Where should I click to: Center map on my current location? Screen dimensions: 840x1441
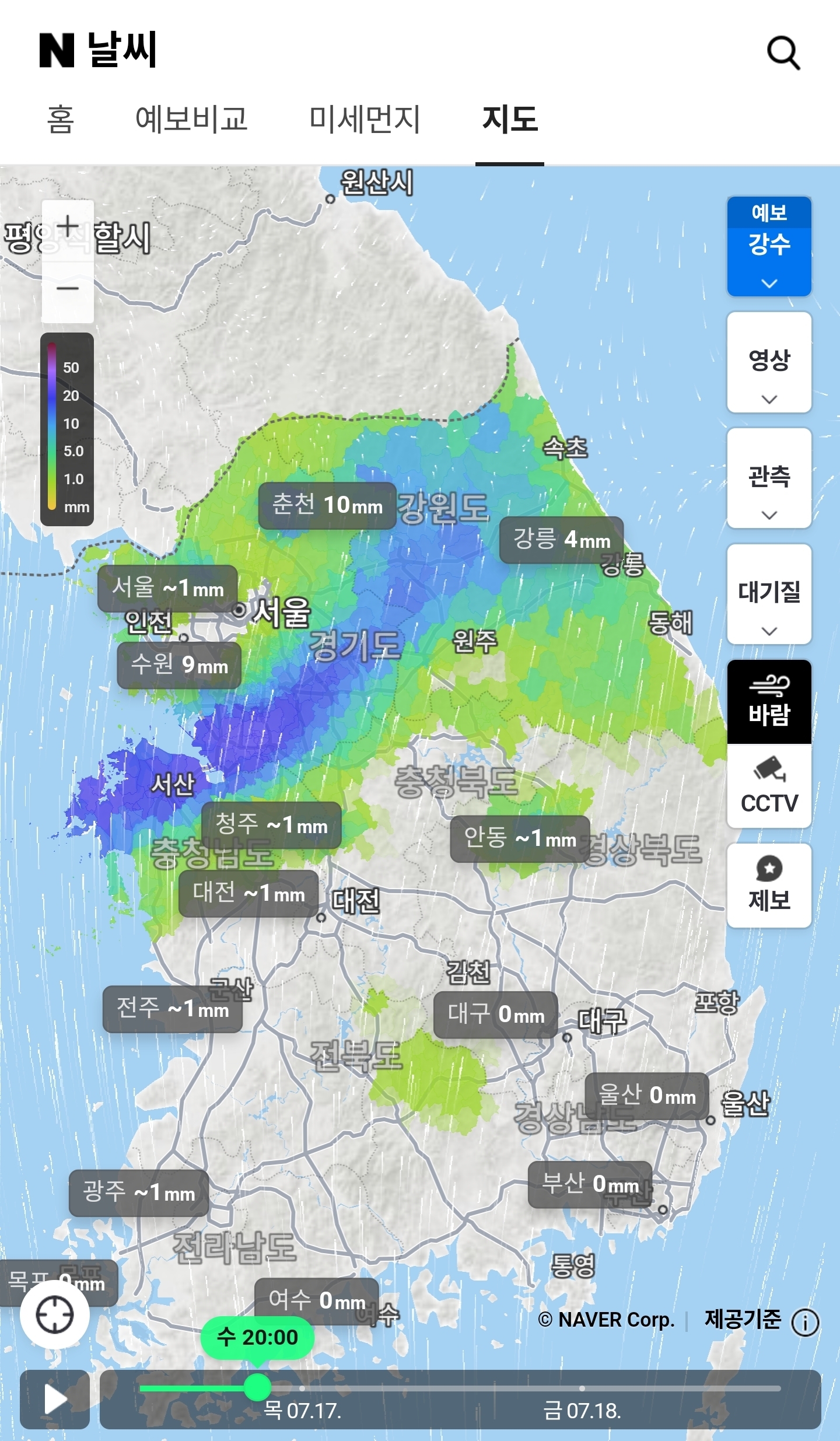tap(55, 1314)
